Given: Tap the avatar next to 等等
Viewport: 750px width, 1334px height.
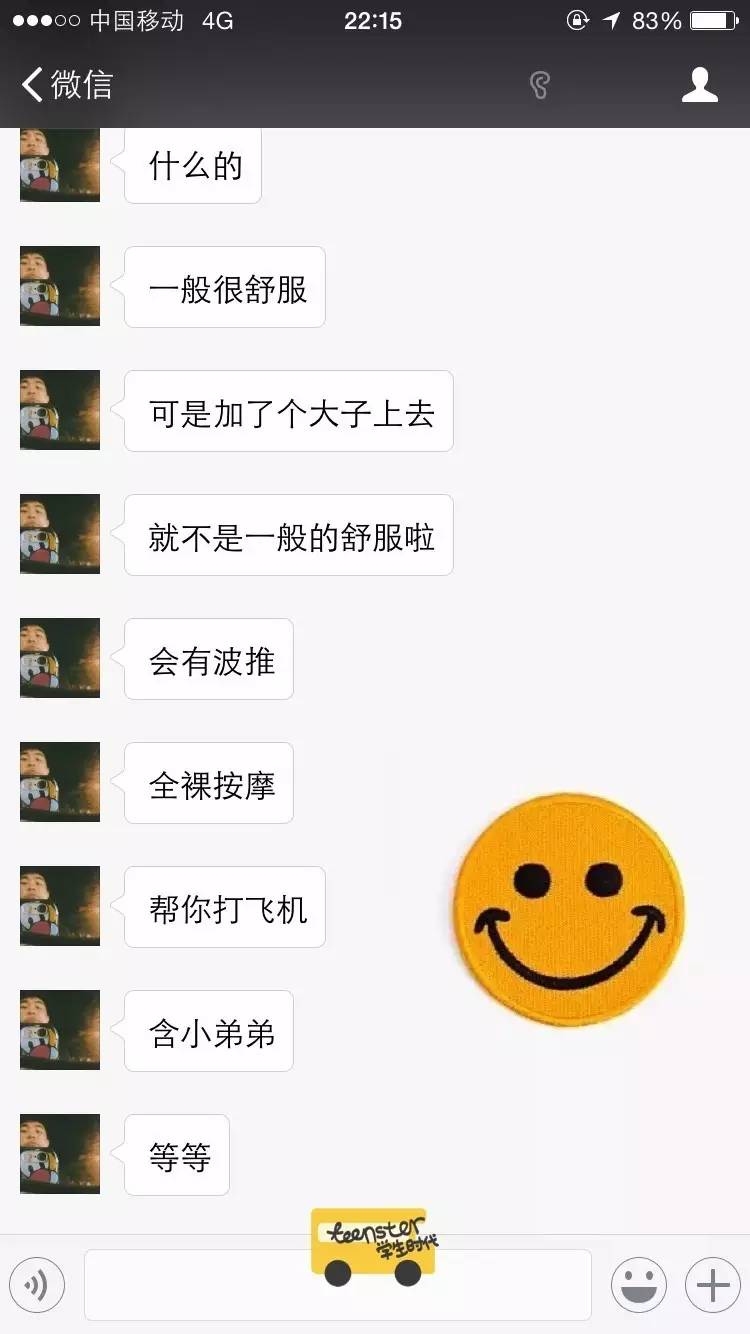Looking at the screenshot, I should [60, 1154].
